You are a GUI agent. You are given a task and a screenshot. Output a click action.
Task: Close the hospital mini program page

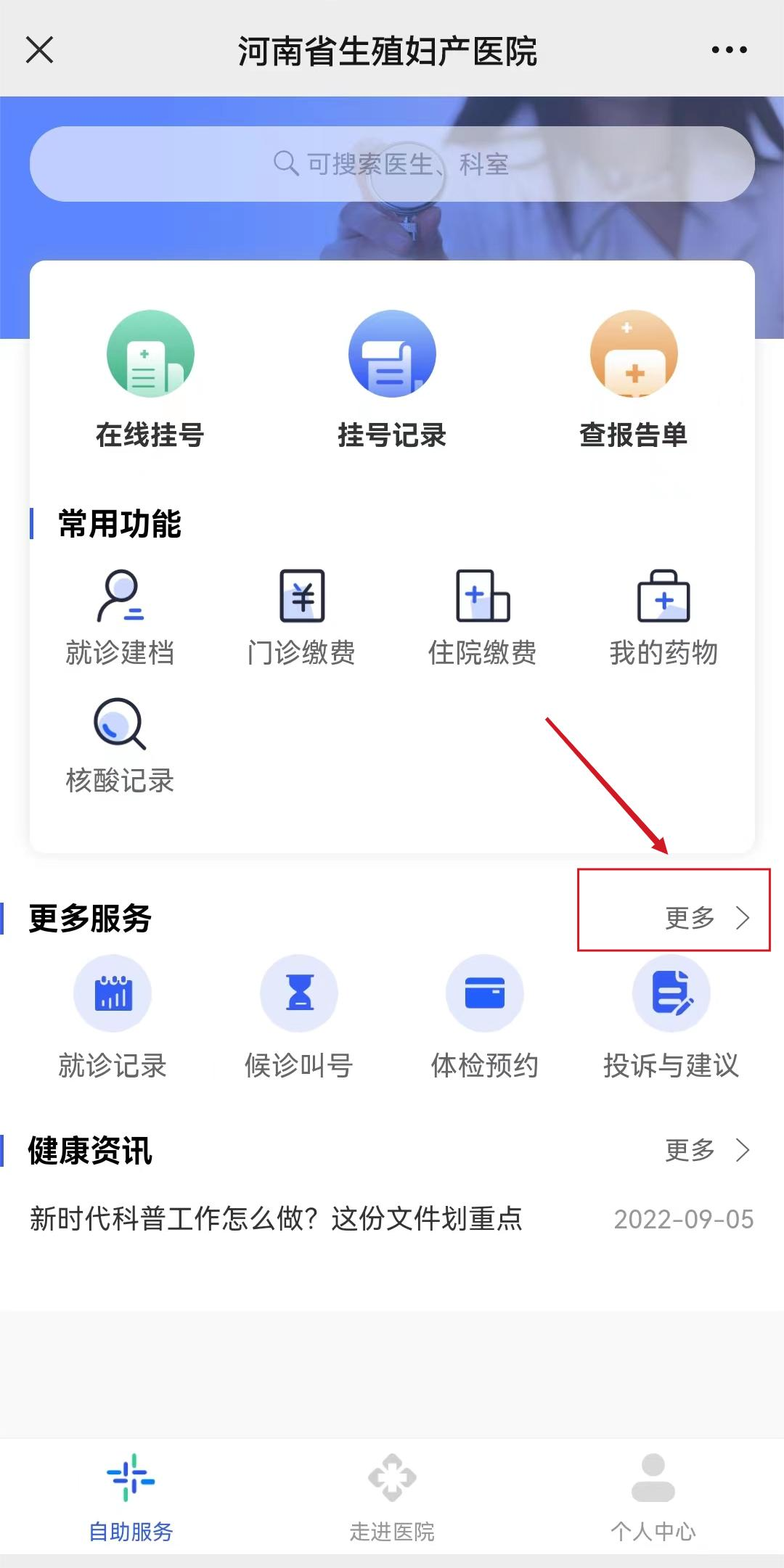[x=40, y=50]
